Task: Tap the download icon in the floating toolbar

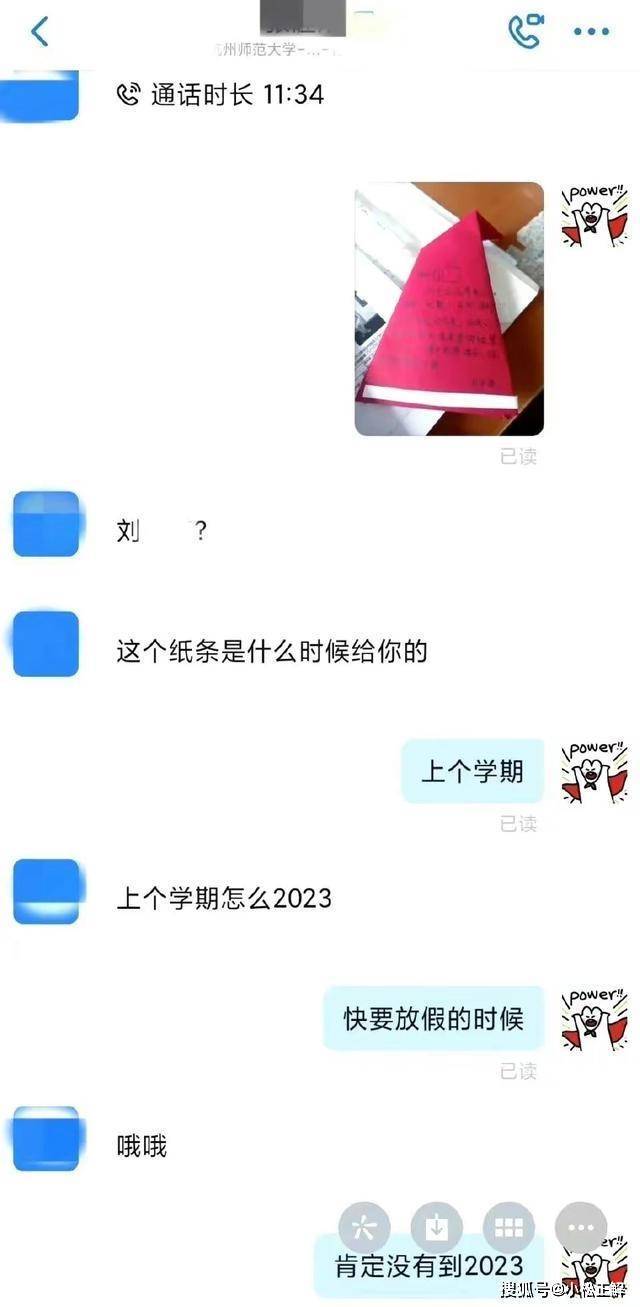Action: click(x=437, y=1228)
